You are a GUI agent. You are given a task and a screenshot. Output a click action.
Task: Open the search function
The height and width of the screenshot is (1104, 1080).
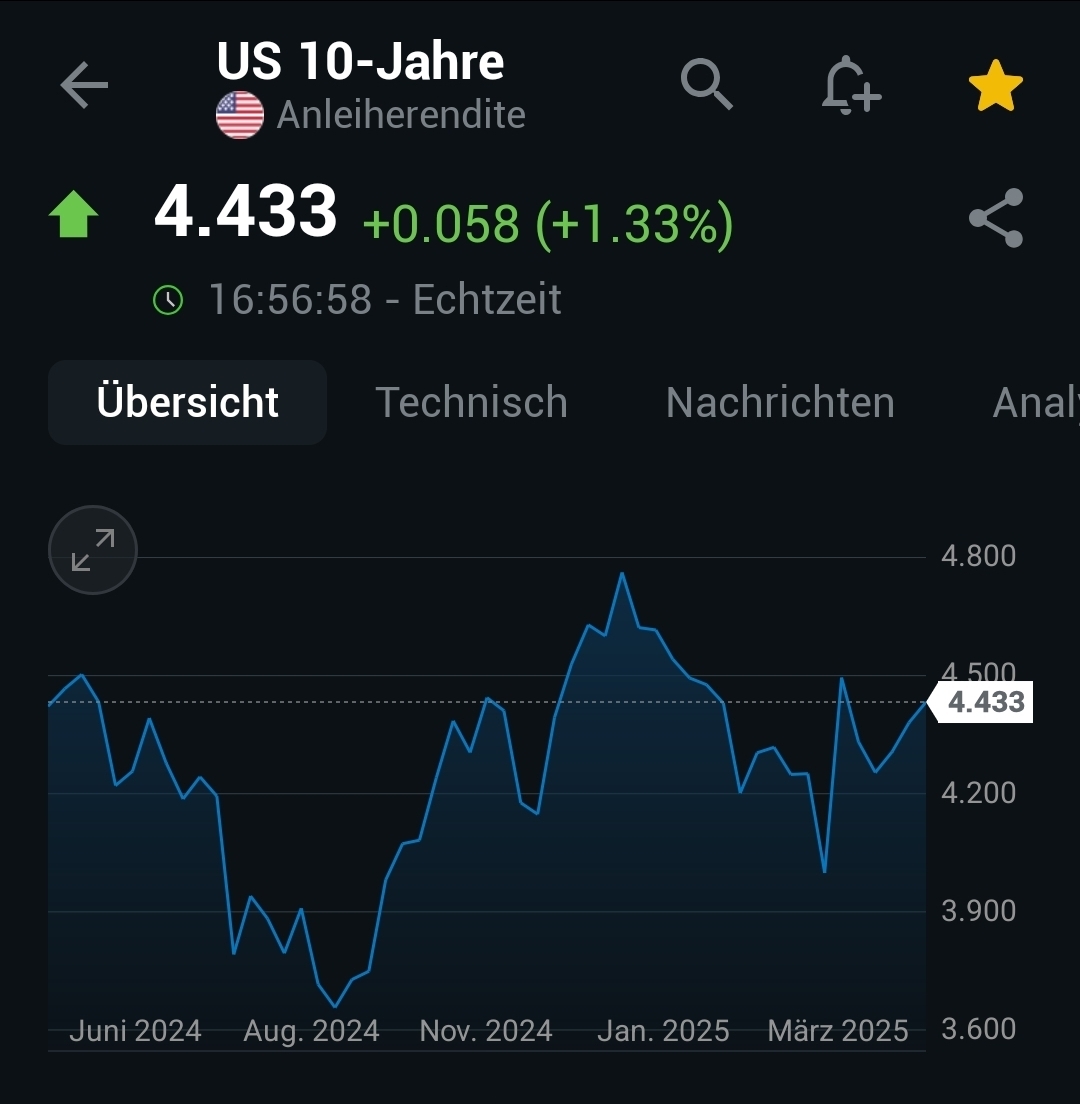[707, 85]
